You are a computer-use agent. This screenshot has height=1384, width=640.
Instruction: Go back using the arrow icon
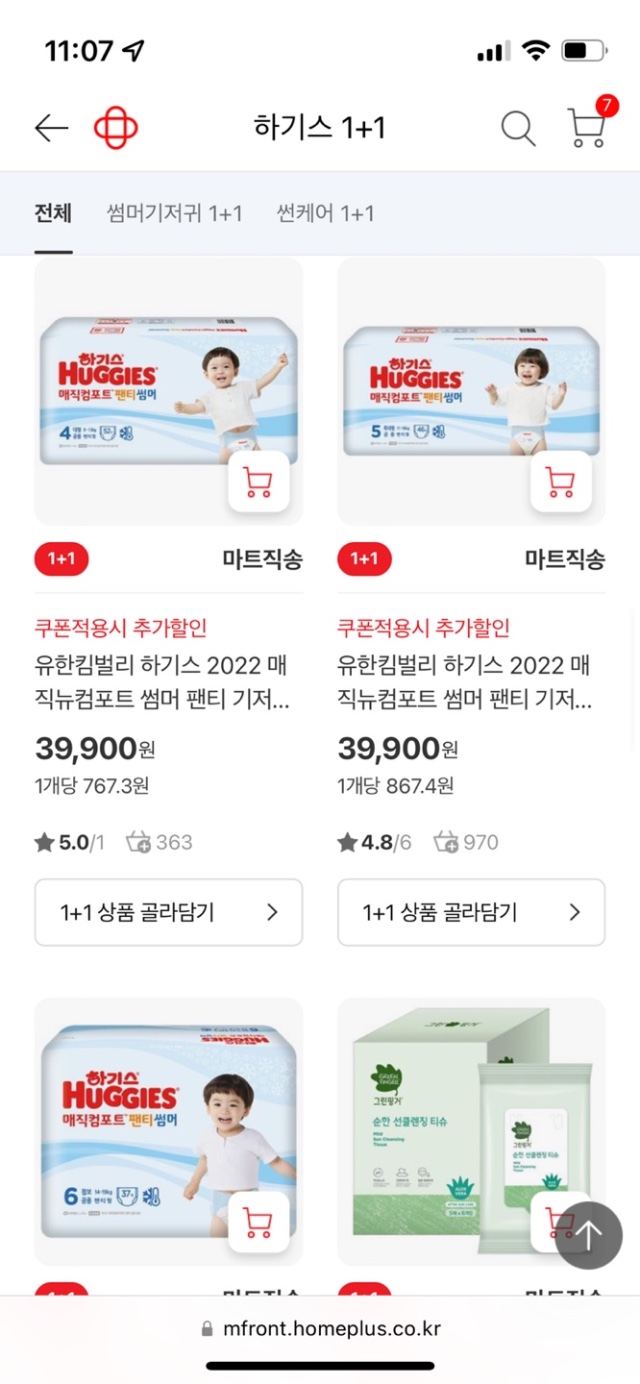click(51, 128)
